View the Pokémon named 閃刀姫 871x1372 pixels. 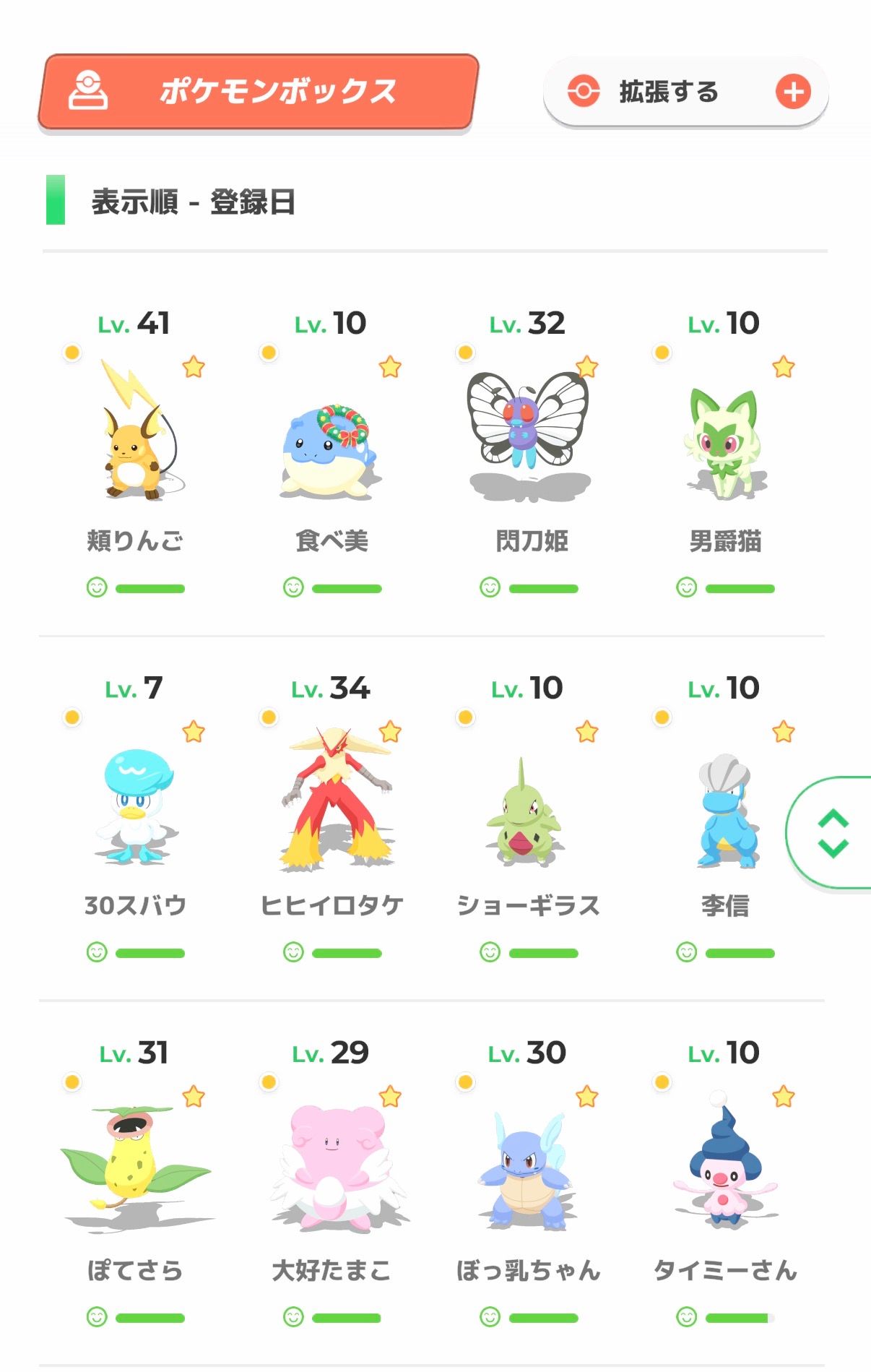[528, 448]
